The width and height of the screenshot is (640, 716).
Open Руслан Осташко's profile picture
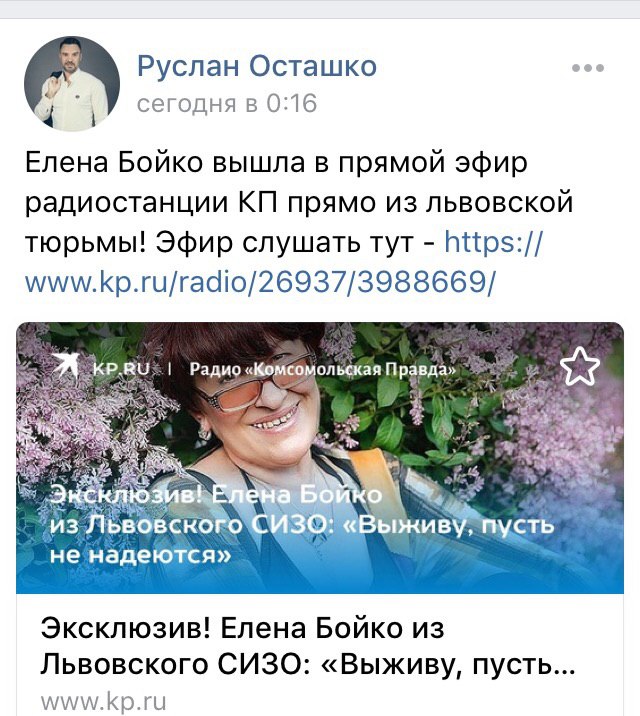(x=71, y=85)
